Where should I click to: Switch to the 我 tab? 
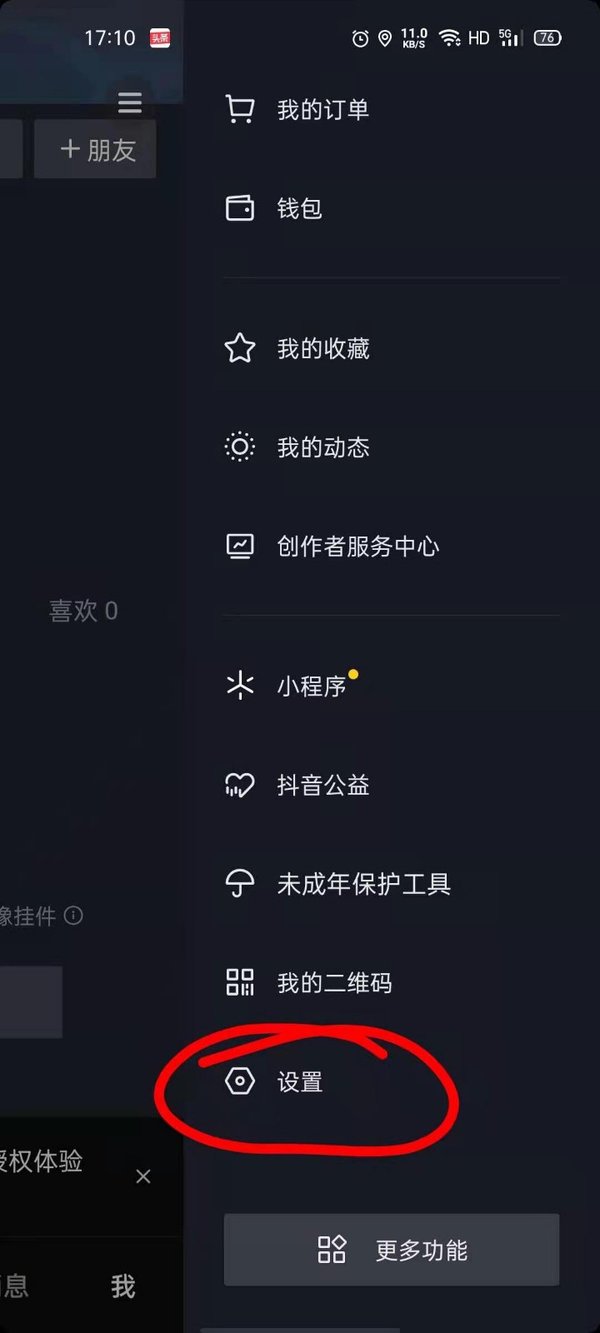coord(123,1286)
